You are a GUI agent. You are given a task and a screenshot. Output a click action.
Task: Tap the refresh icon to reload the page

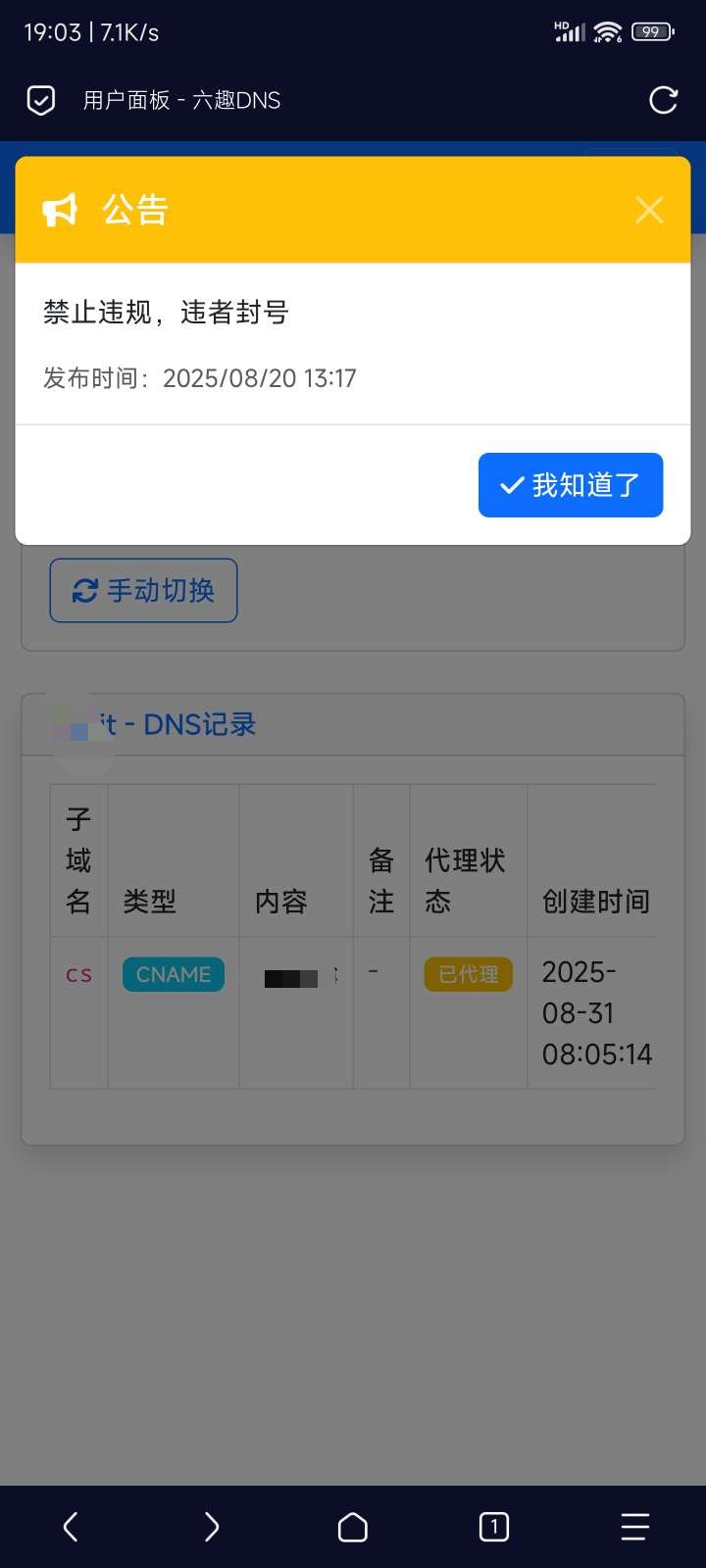[x=664, y=100]
